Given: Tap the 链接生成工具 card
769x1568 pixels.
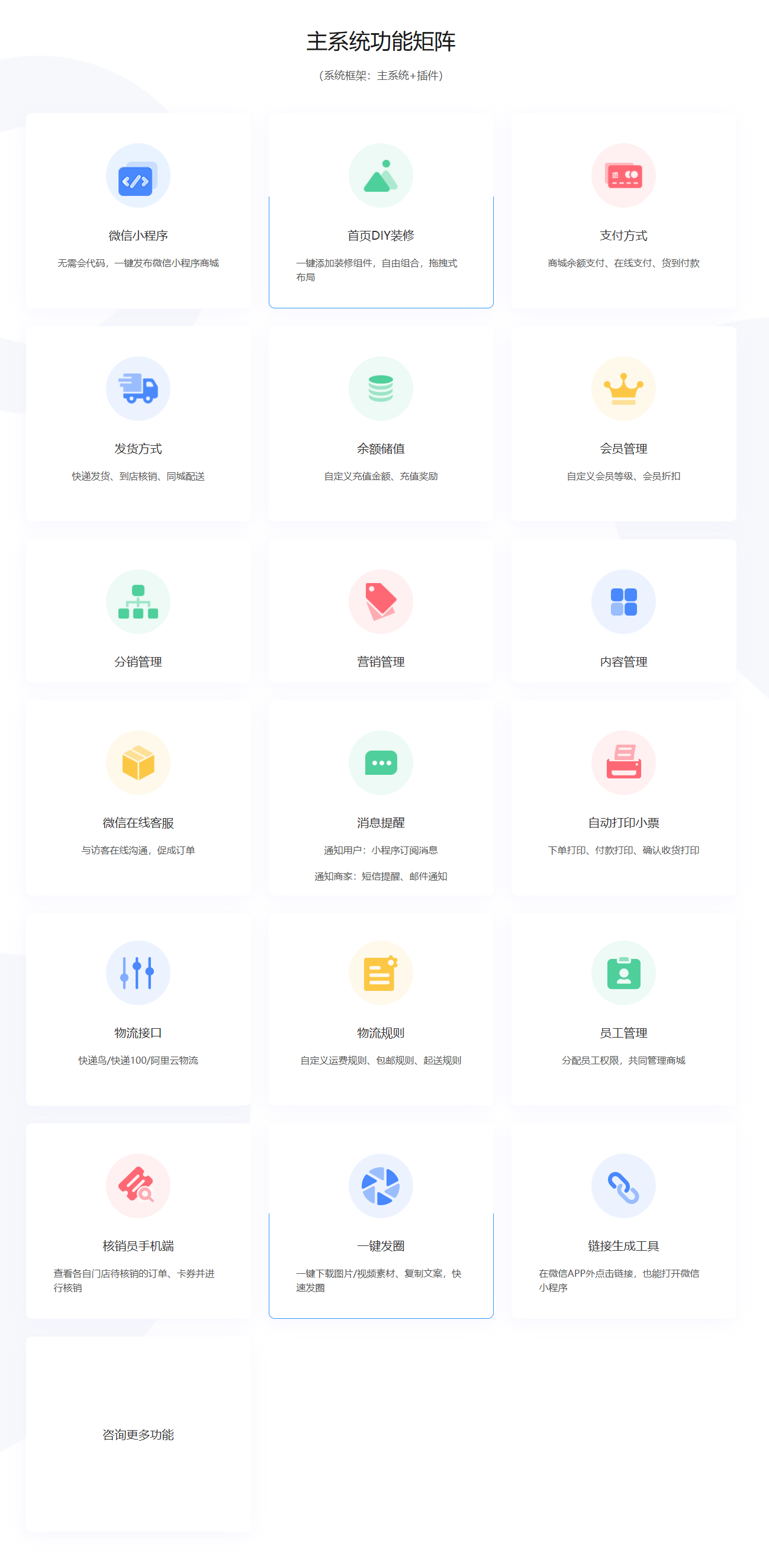Looking at the screenshot, I should (623, 1221).
